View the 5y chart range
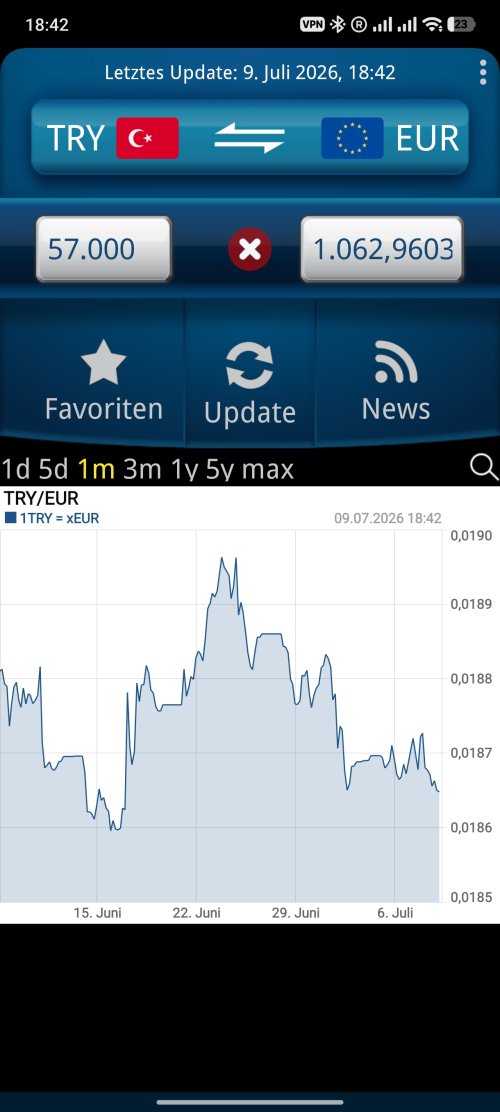Viewport: 500px width, 1112px height. [223, 469]
